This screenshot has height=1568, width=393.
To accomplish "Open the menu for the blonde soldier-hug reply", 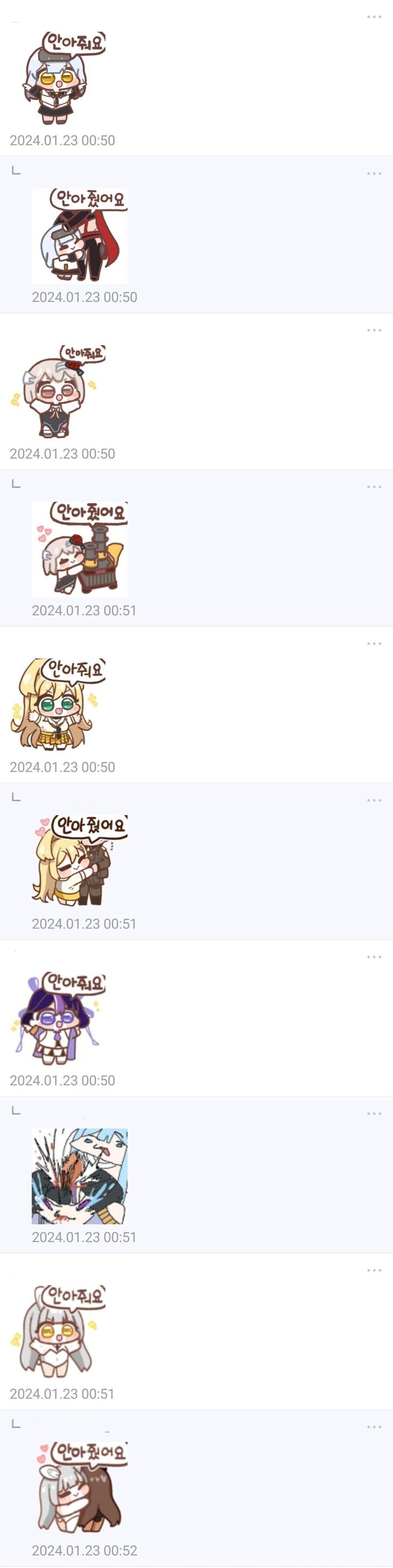I will point(373,801).
